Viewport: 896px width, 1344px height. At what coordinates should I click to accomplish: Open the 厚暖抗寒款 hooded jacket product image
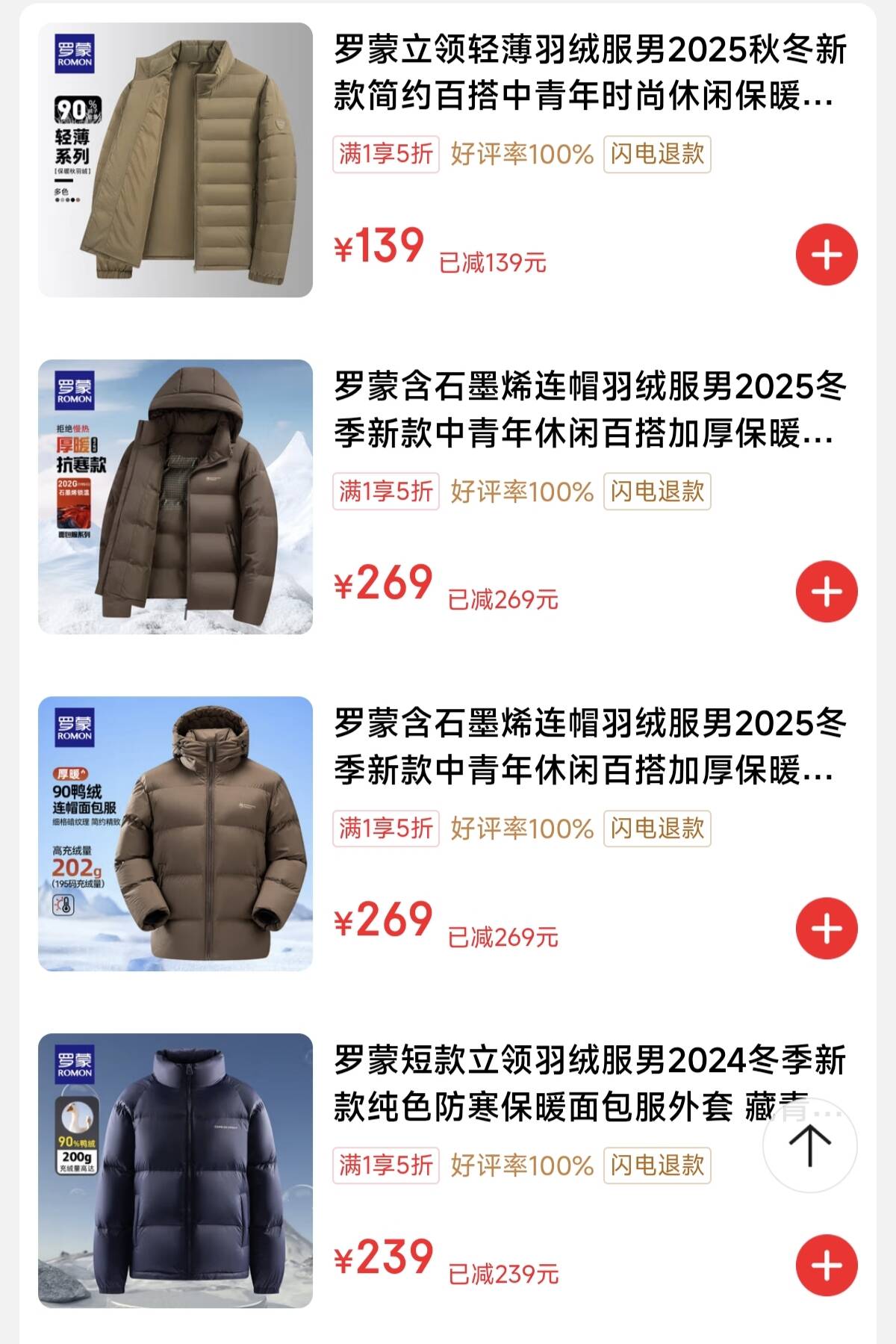pos(175,497)
